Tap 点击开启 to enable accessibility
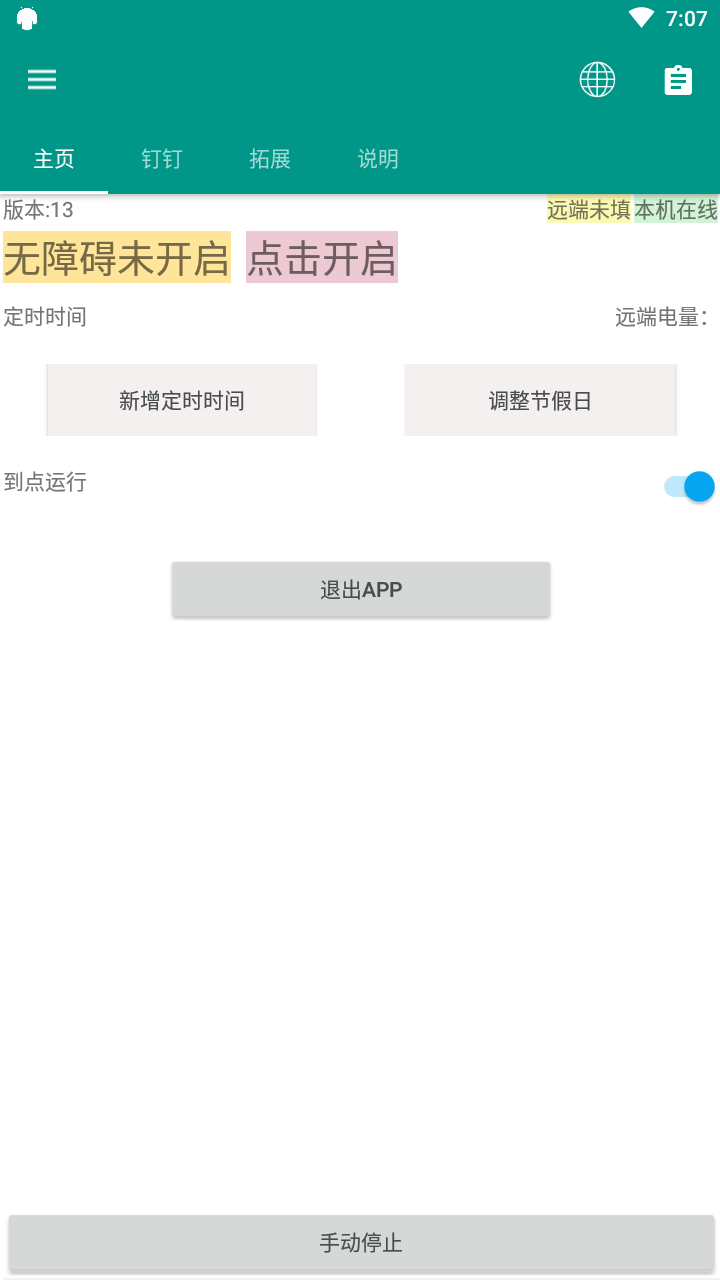 click(x=322, y=258)
